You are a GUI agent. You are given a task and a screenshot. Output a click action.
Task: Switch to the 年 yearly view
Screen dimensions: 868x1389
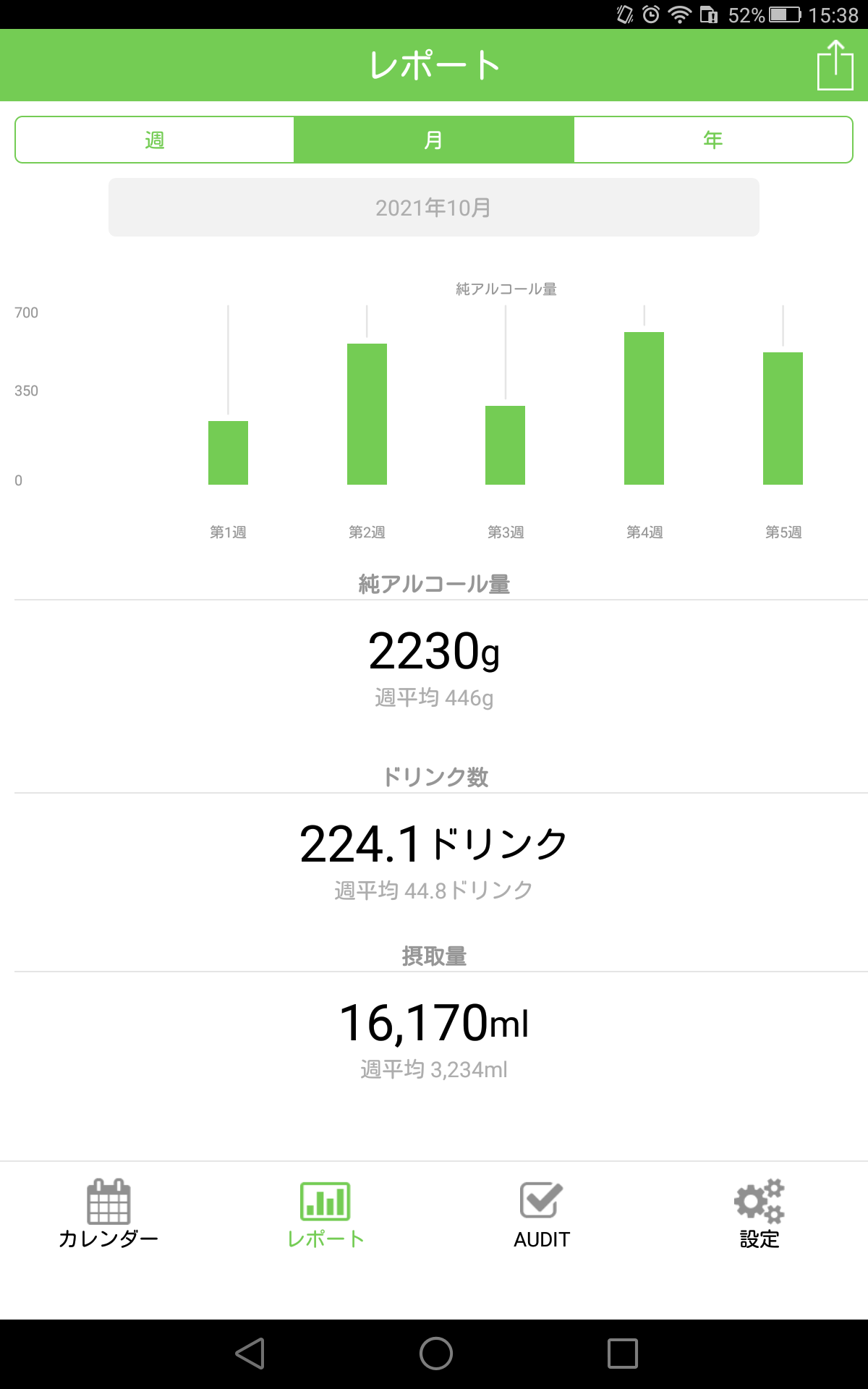[x=713, y=140]
